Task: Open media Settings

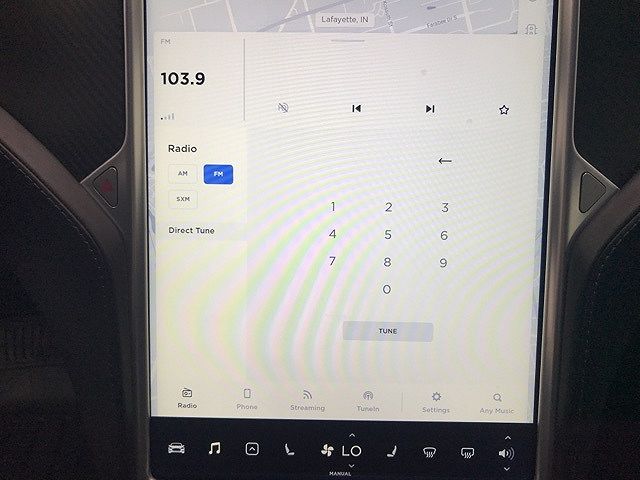Action: 436,400
